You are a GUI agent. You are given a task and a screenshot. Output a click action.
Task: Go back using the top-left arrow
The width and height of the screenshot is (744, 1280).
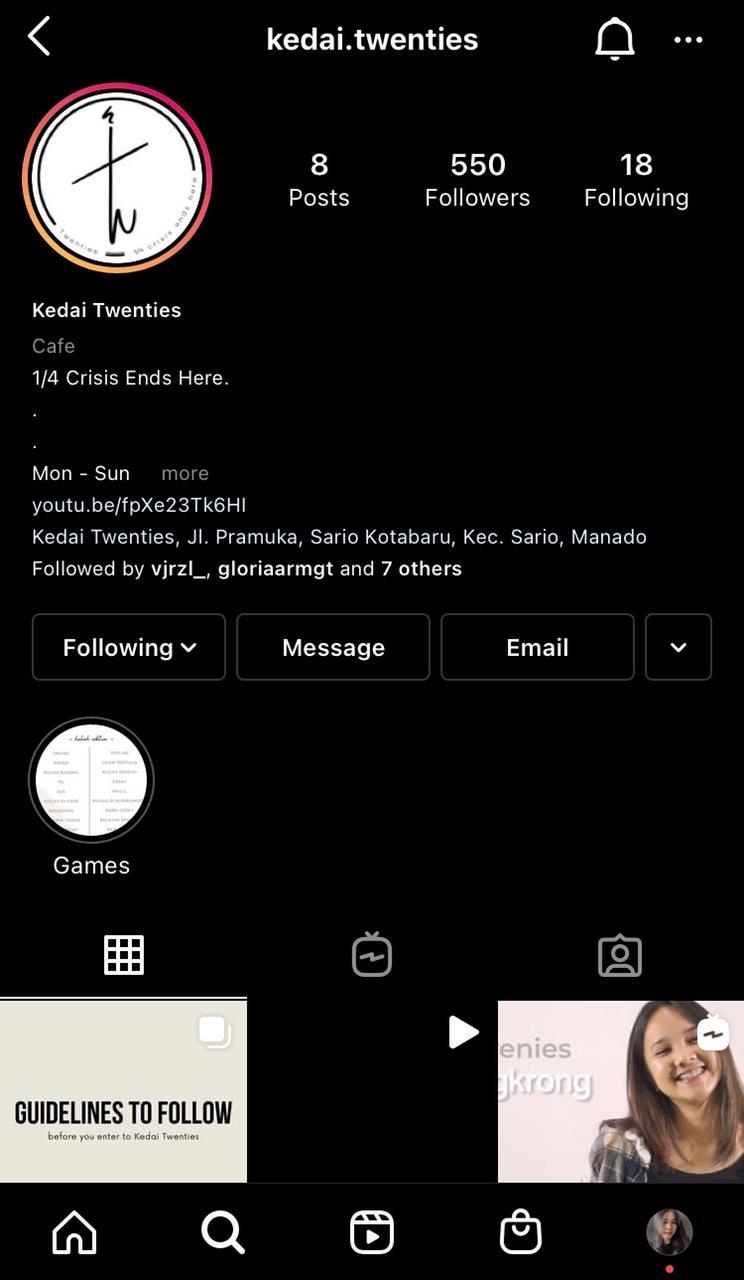(39, 38)
